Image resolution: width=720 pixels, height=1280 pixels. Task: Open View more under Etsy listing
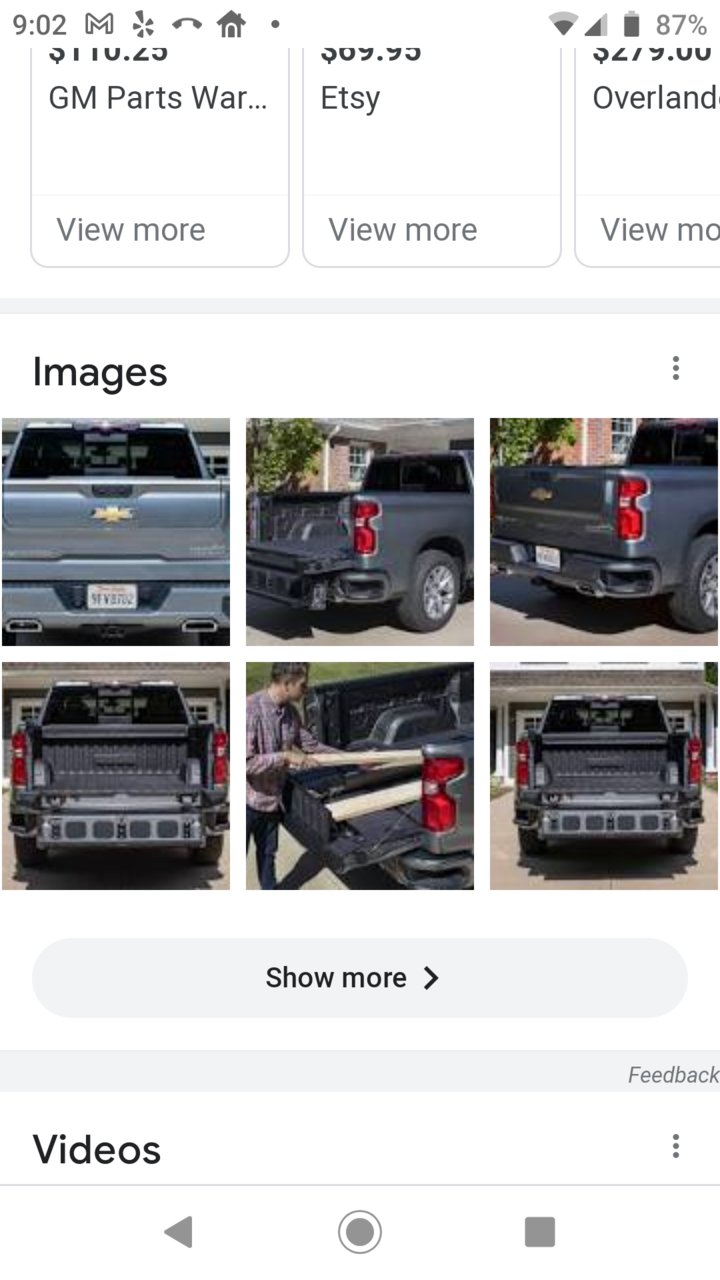[403, 230]
